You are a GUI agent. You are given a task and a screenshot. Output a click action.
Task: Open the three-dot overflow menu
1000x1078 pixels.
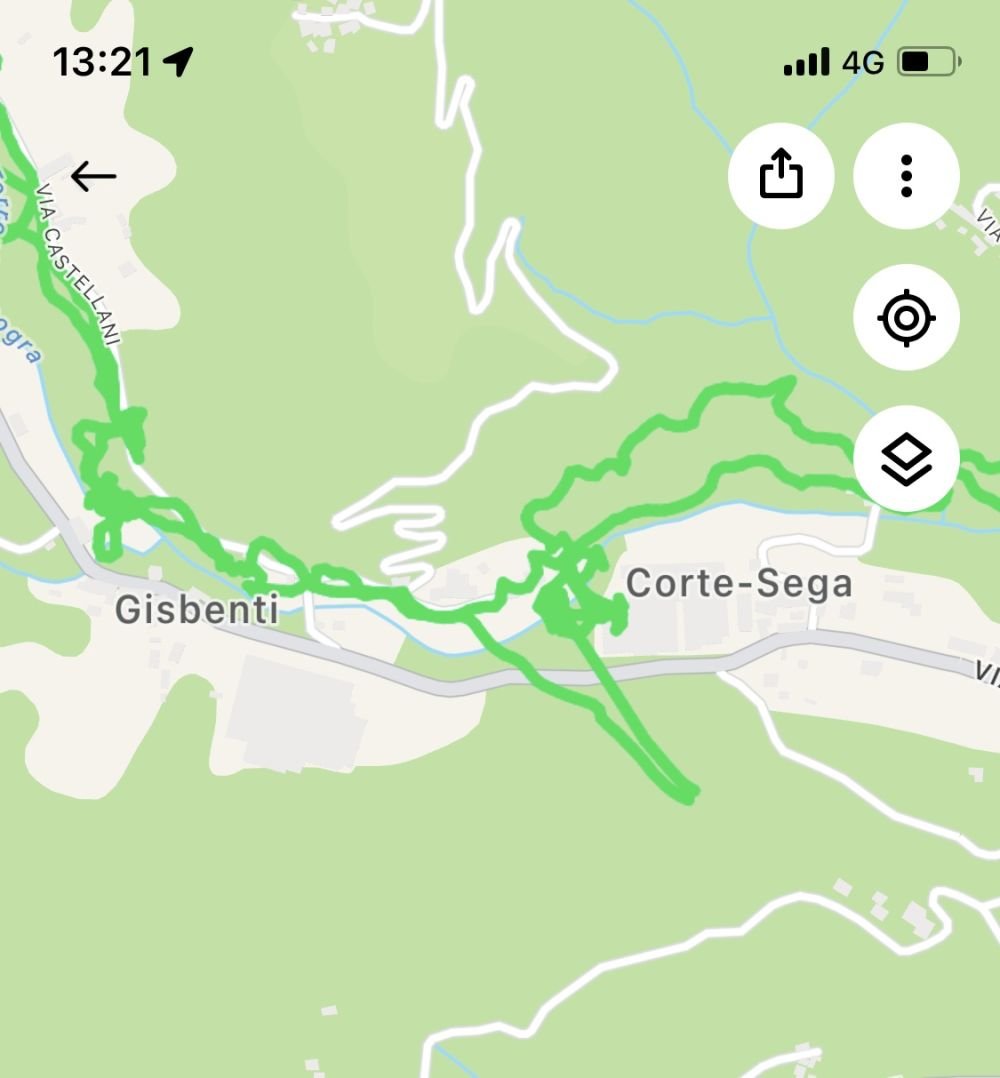pos(906,176)
